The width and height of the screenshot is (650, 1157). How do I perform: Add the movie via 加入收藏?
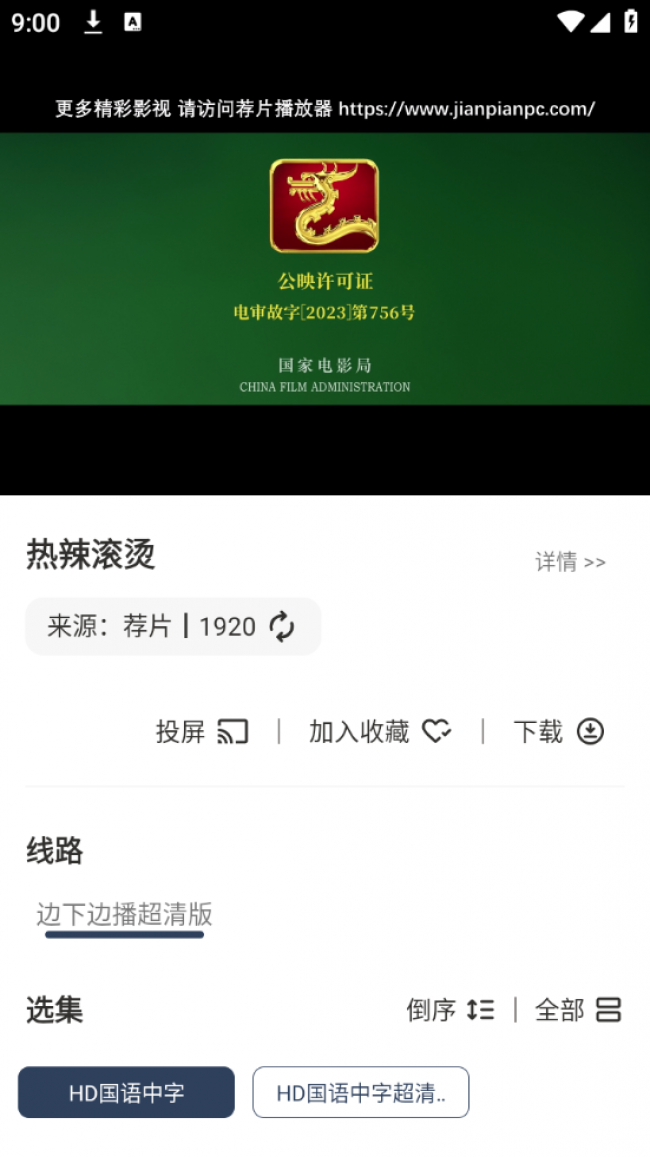(x=380, y=732)
